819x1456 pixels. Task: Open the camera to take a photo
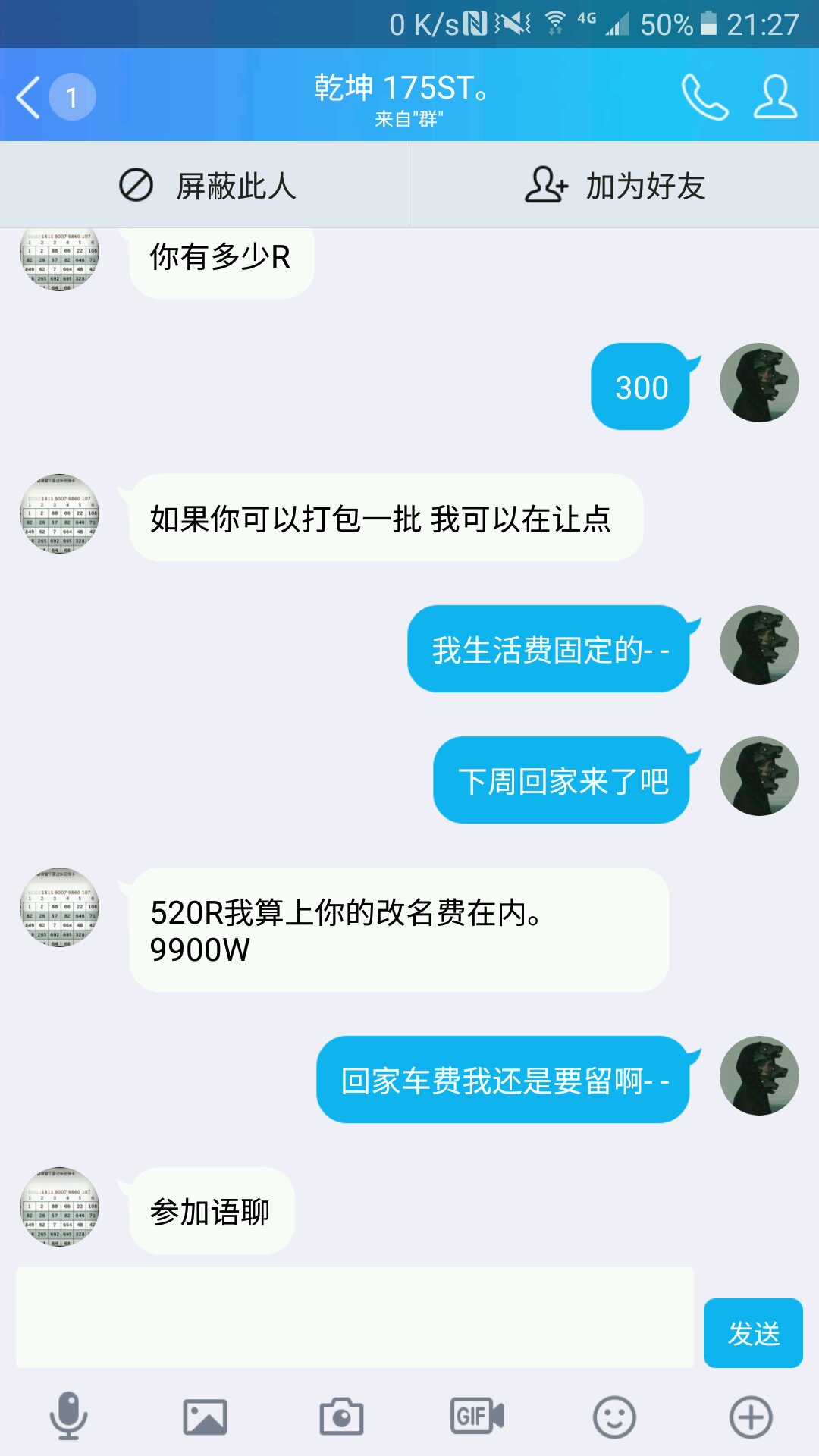[x=341, y=1417]
